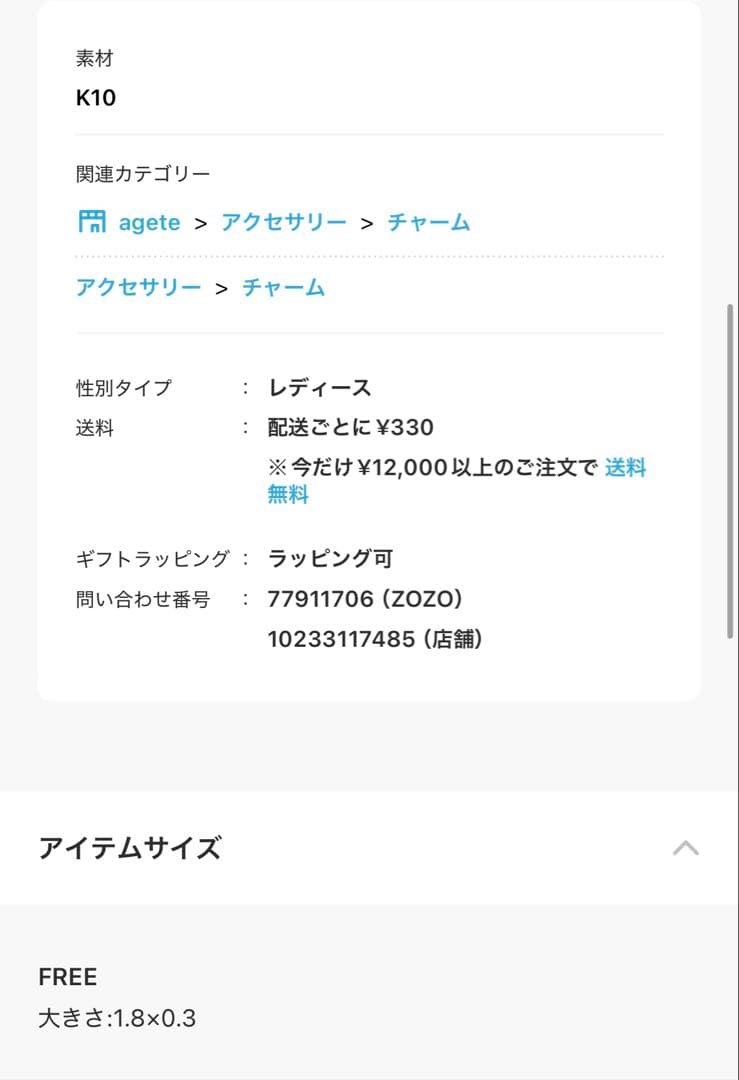Viewport: 739px width, 1080px height.
Task: Click the 大きさ:1.8×0.3 dimension text
Action: click(x=117, y=1019)
